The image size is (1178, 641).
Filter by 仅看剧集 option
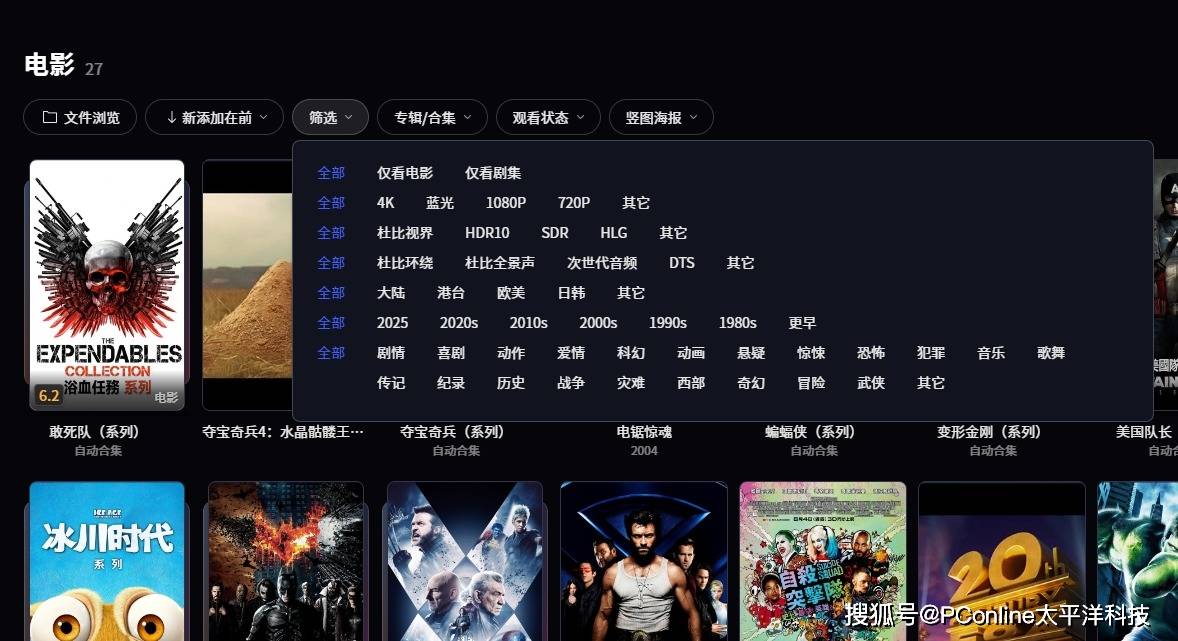(493, 173)
